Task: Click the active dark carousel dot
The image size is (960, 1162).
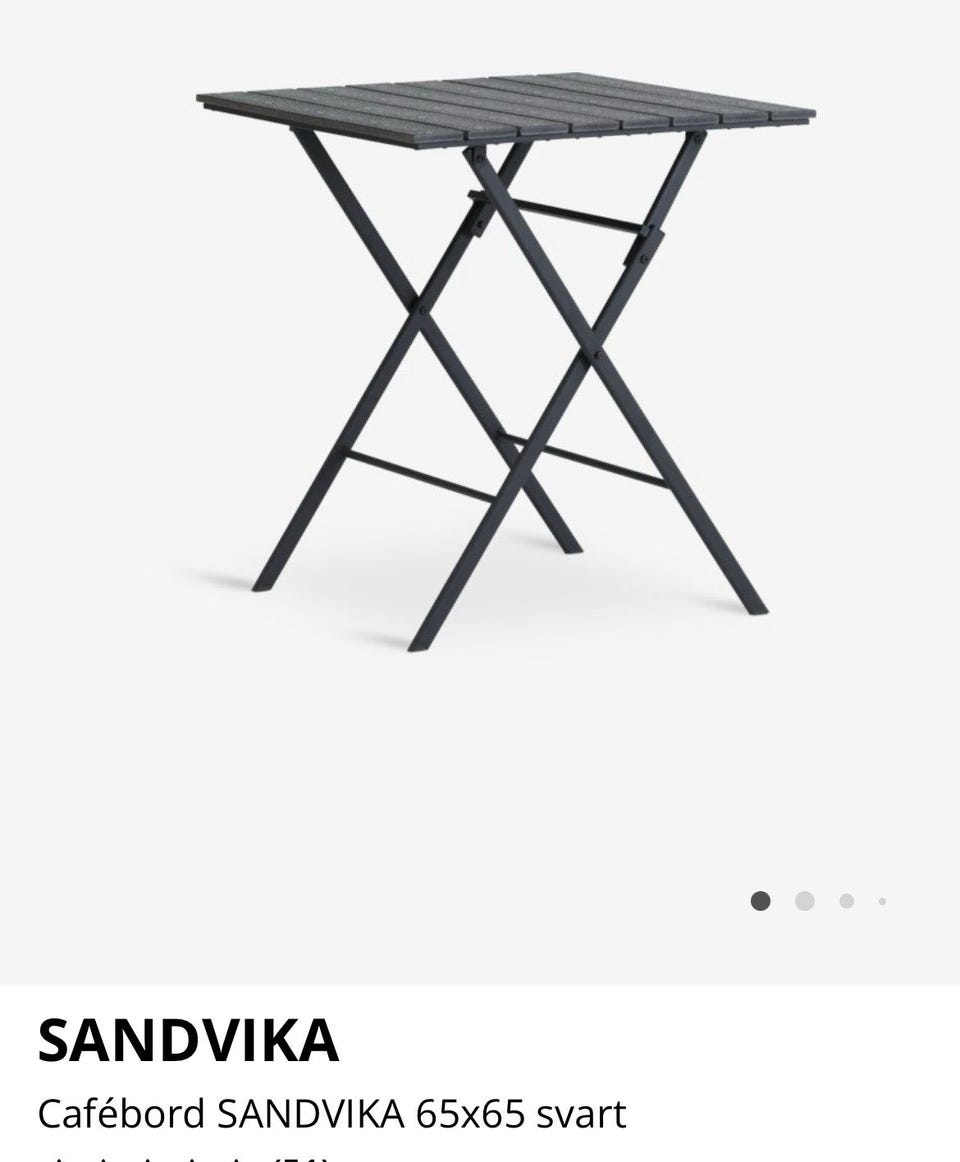Action: (760, 899)
